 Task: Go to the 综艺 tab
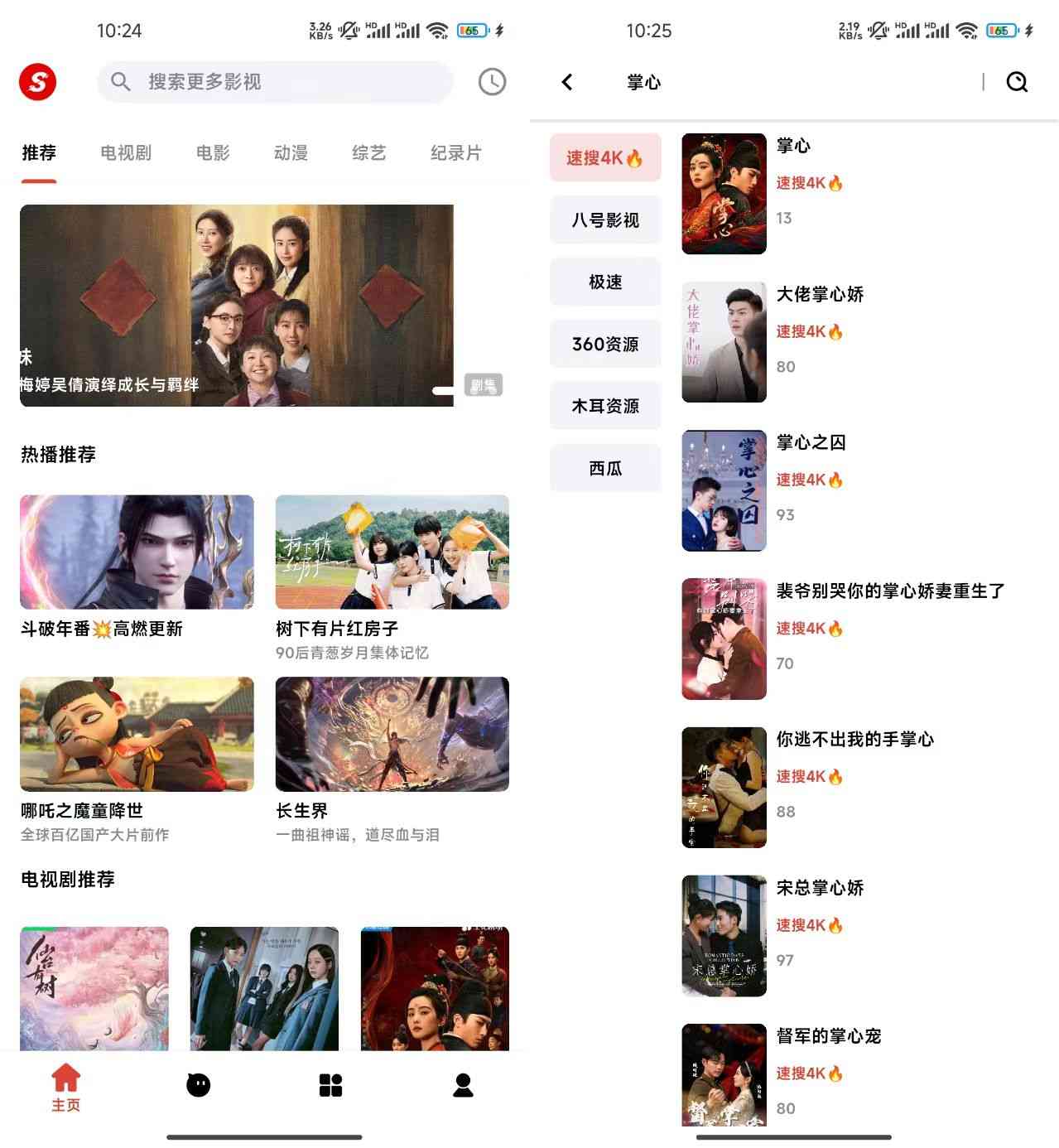coord(368,153)
